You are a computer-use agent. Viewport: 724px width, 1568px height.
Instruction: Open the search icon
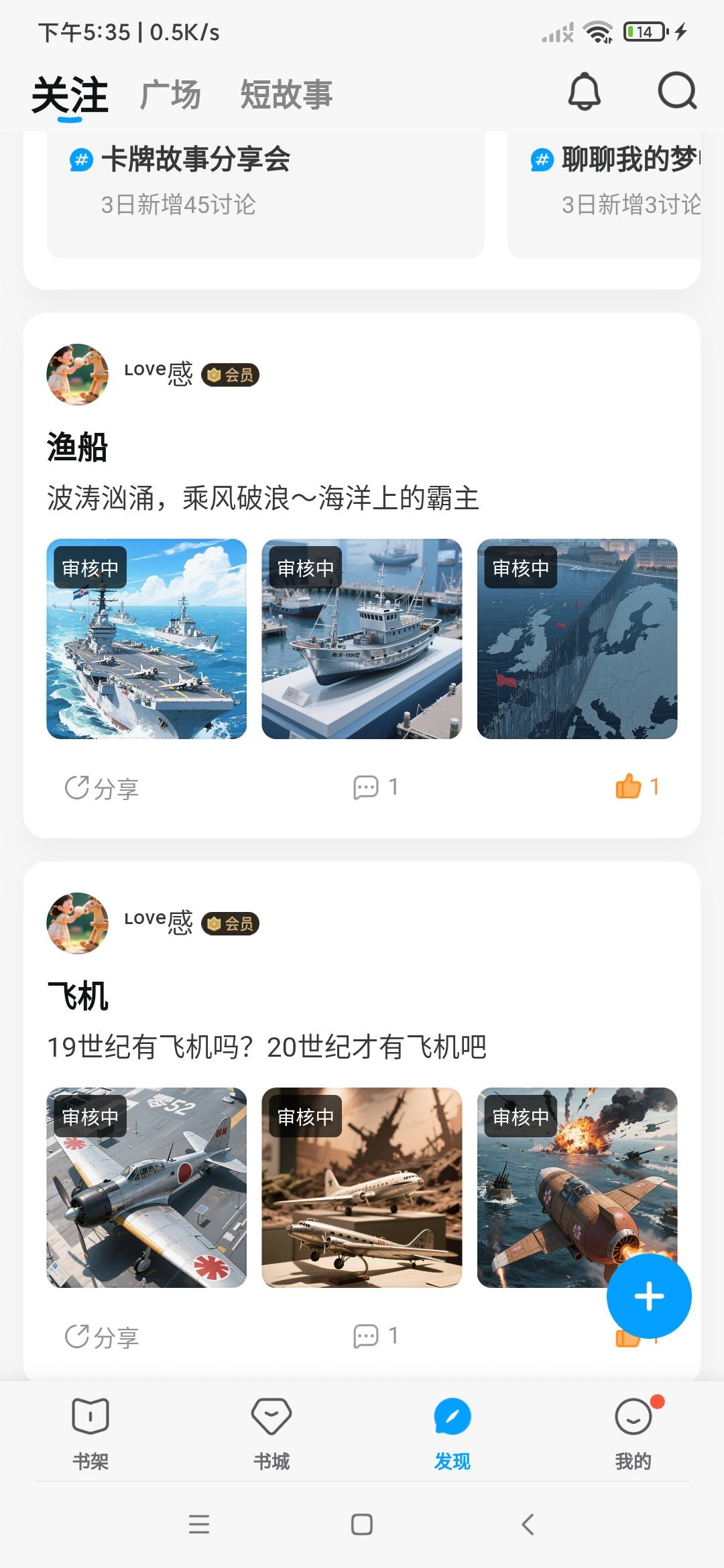click(677, 91)
